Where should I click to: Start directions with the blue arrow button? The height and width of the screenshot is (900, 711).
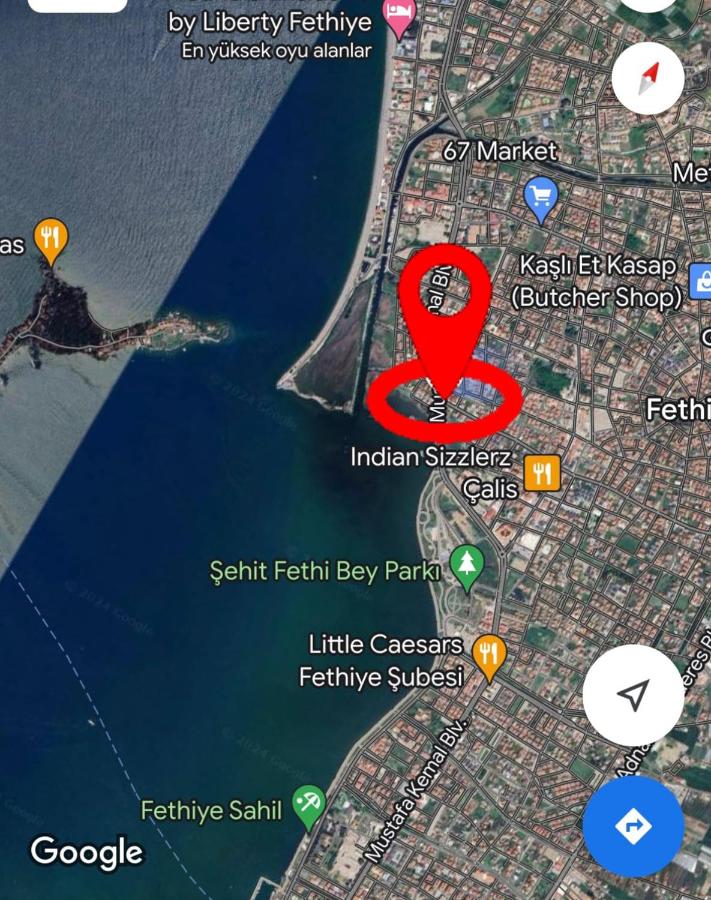(633, 827)
